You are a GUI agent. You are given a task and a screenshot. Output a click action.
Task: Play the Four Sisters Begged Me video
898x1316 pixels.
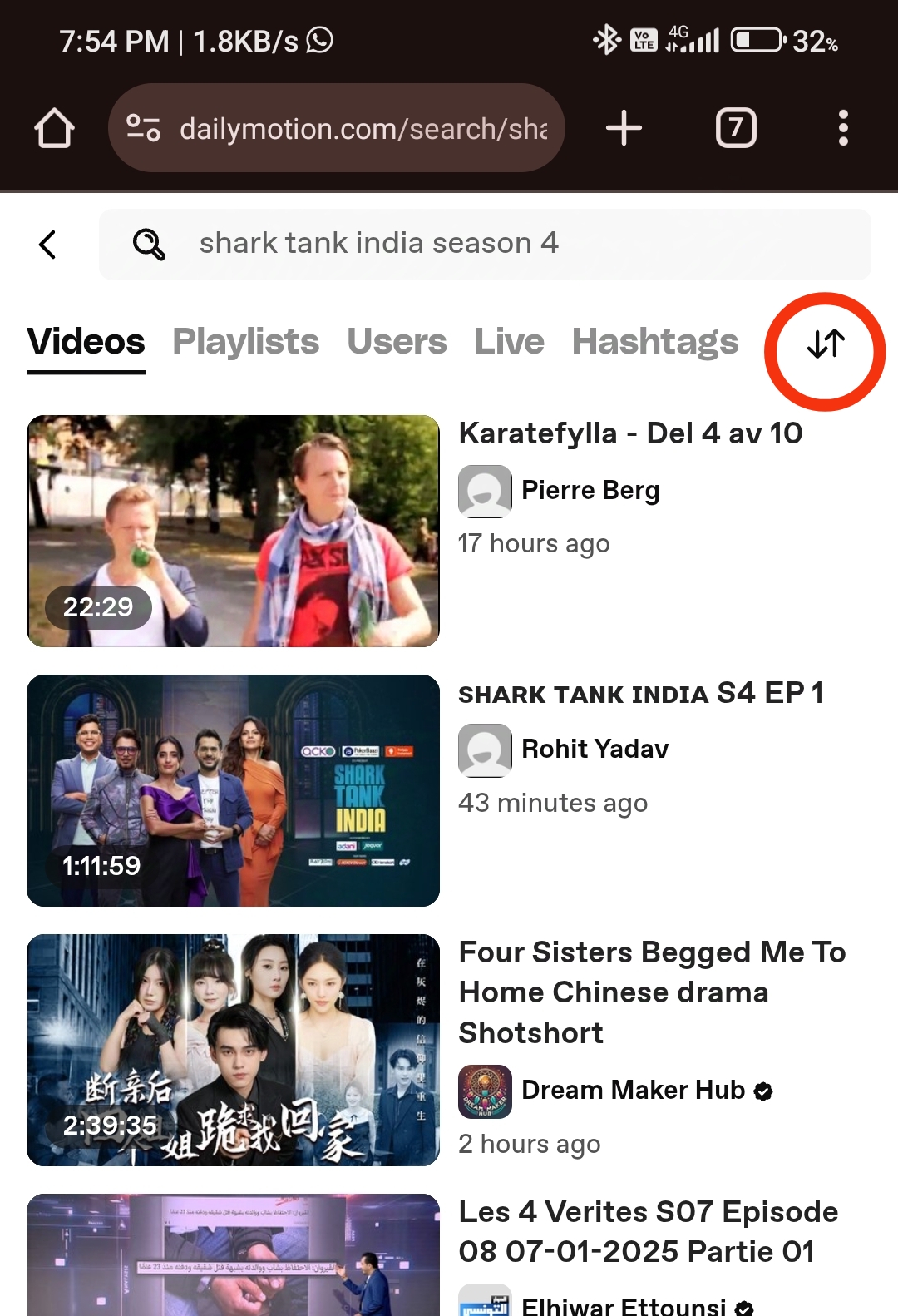(x=233, y=1050)
